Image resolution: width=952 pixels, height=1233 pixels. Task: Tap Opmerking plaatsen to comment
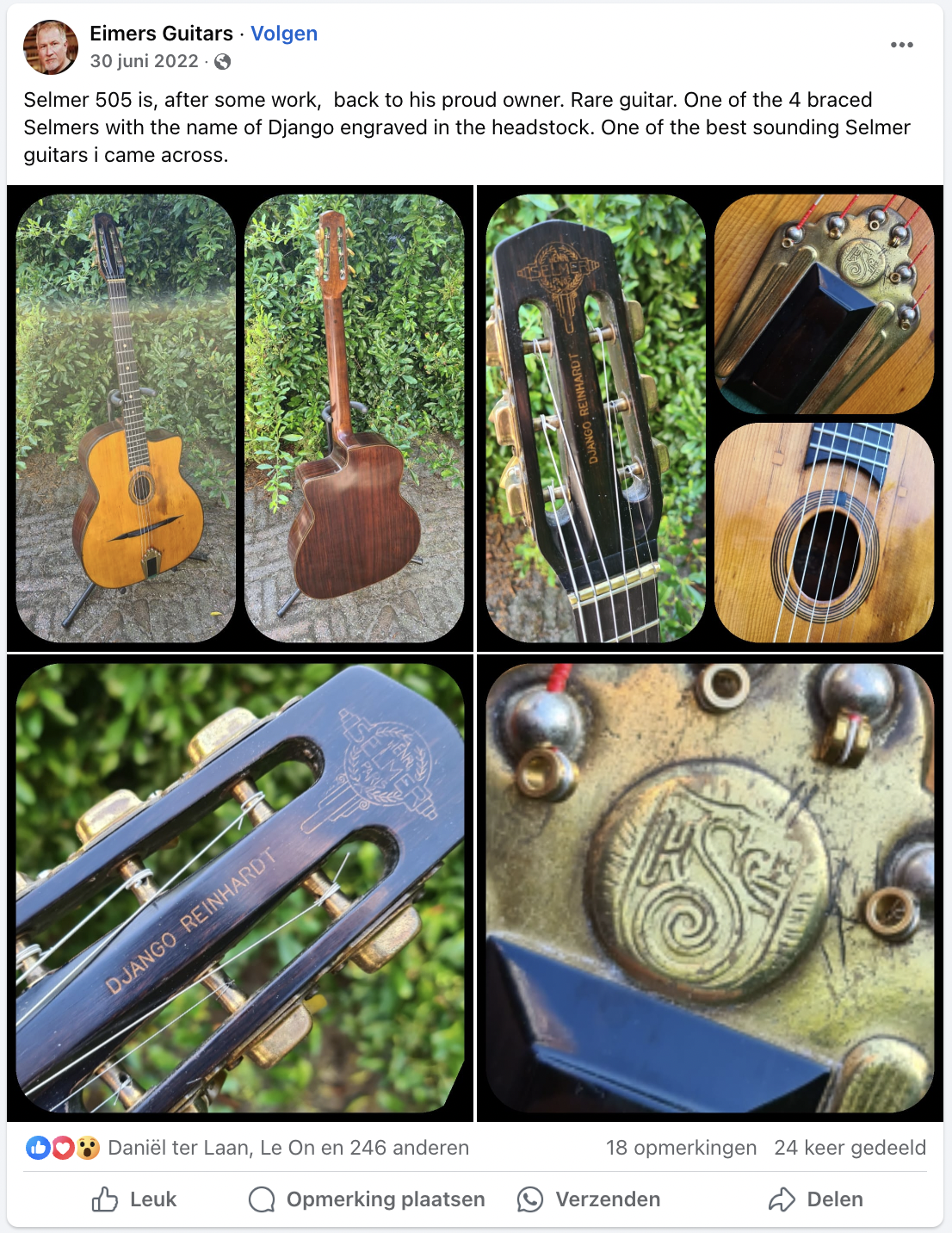point(367,1199)
